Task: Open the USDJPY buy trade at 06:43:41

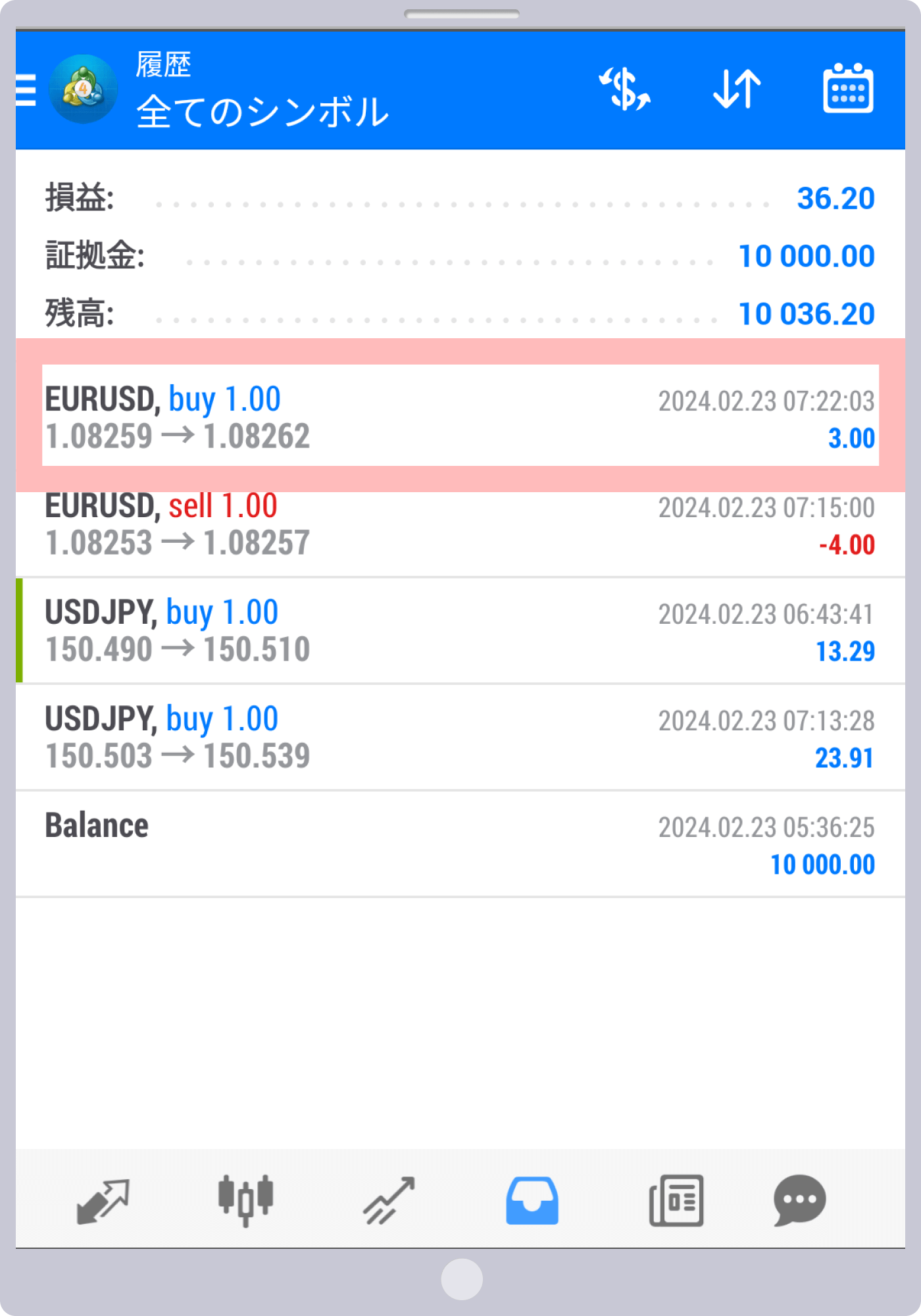Action: tap(460, 631)
